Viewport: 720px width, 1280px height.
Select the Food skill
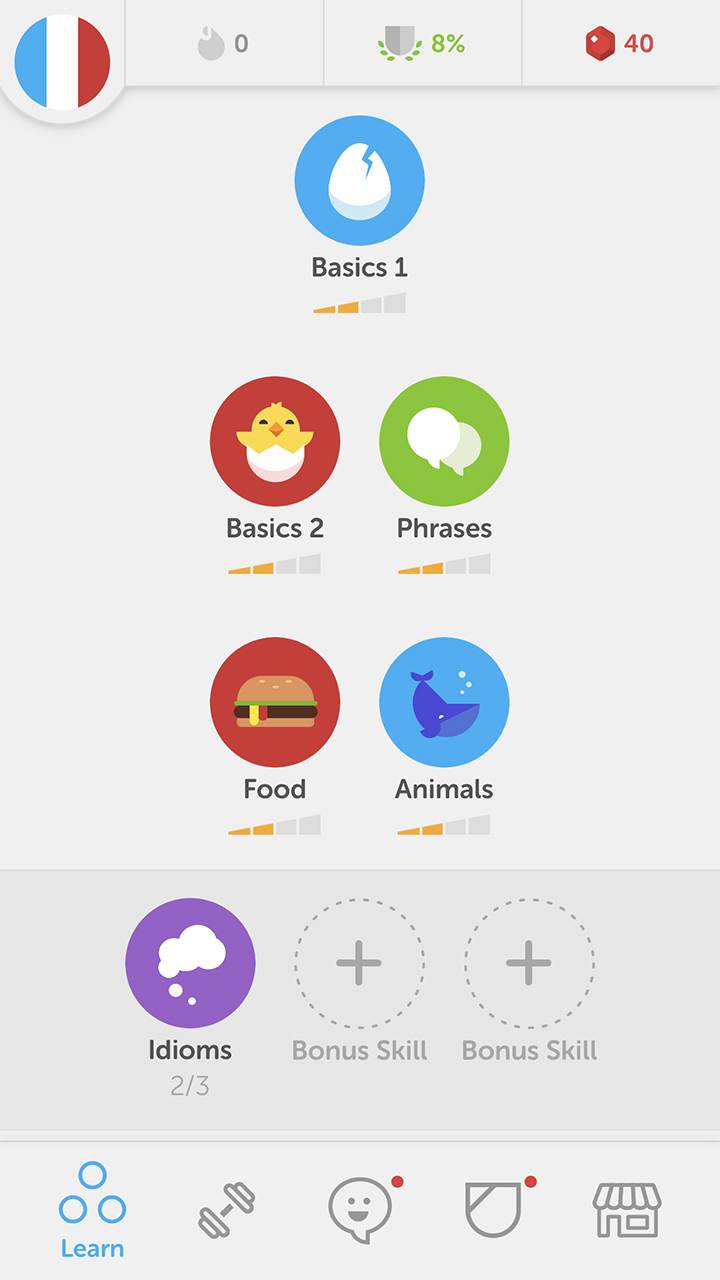(x=275, y=702)
